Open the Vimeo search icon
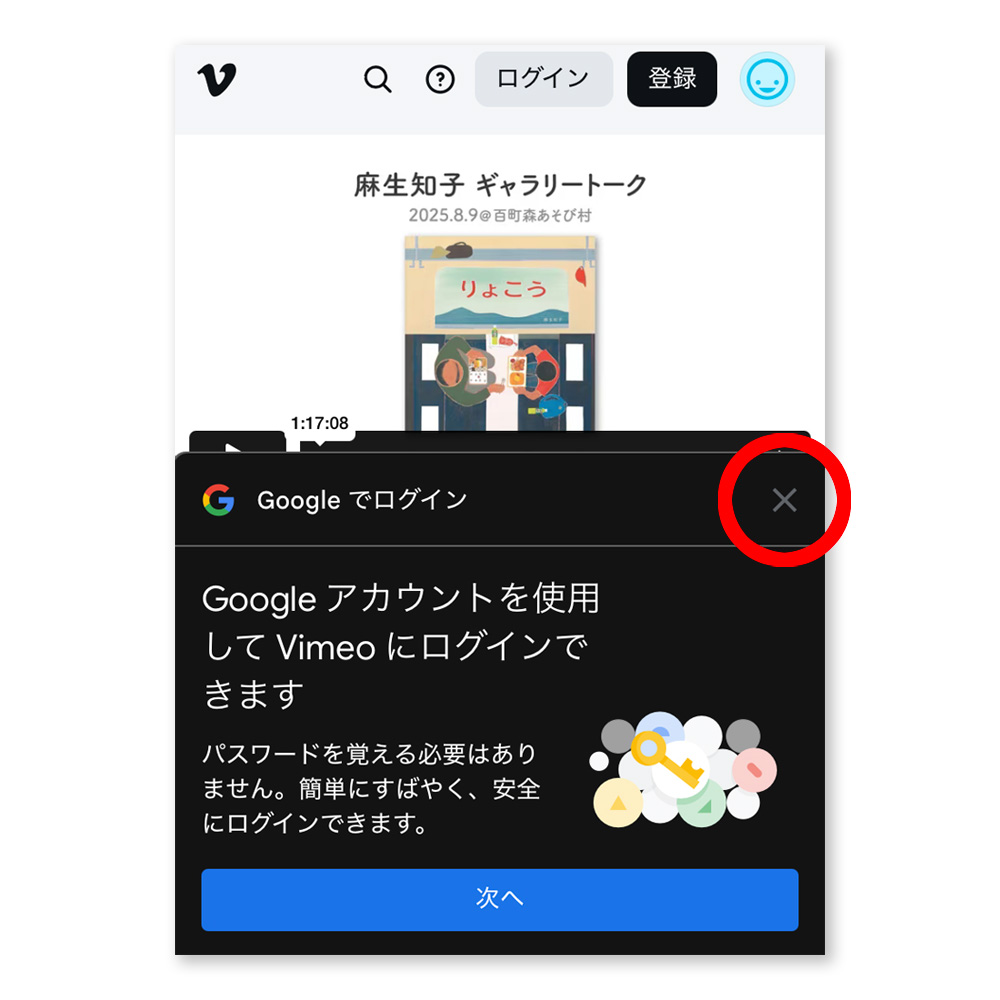Screen dimensions: 1000x1000 pos(377,80)
